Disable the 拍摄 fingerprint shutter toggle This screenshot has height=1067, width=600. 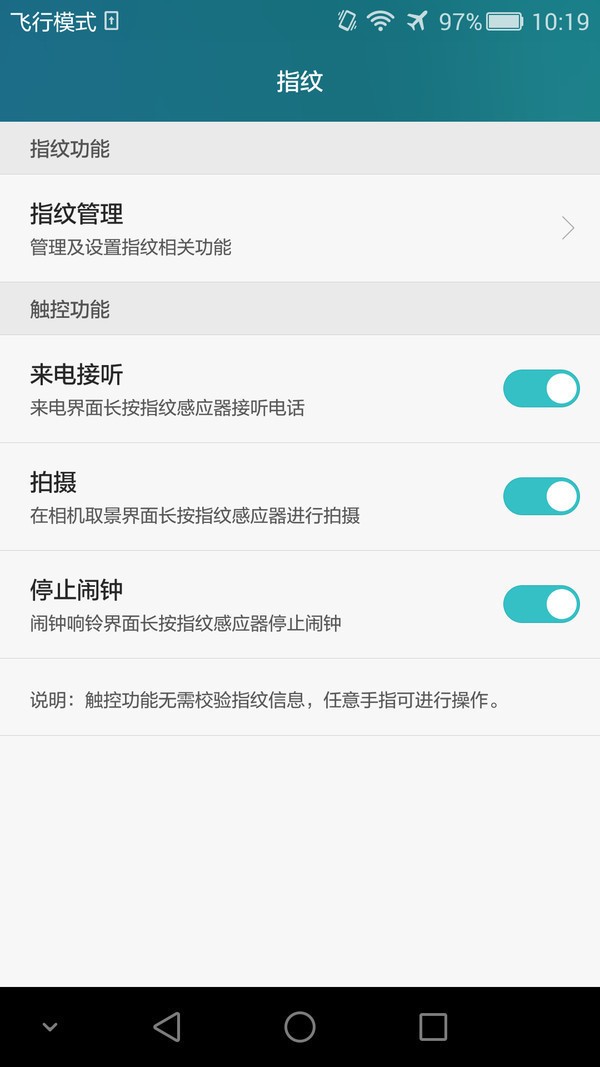541,496
